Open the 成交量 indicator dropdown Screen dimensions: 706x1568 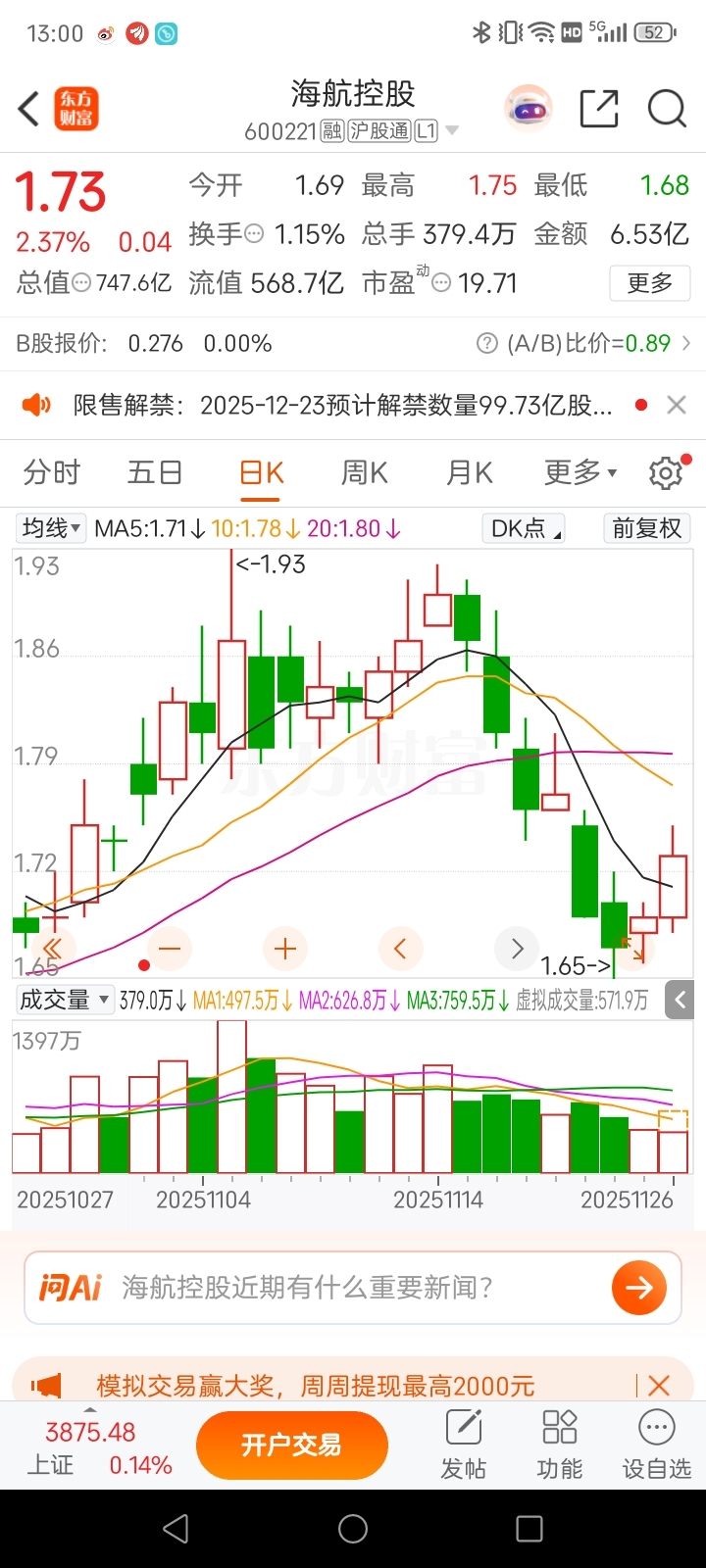pos(64,1000)
